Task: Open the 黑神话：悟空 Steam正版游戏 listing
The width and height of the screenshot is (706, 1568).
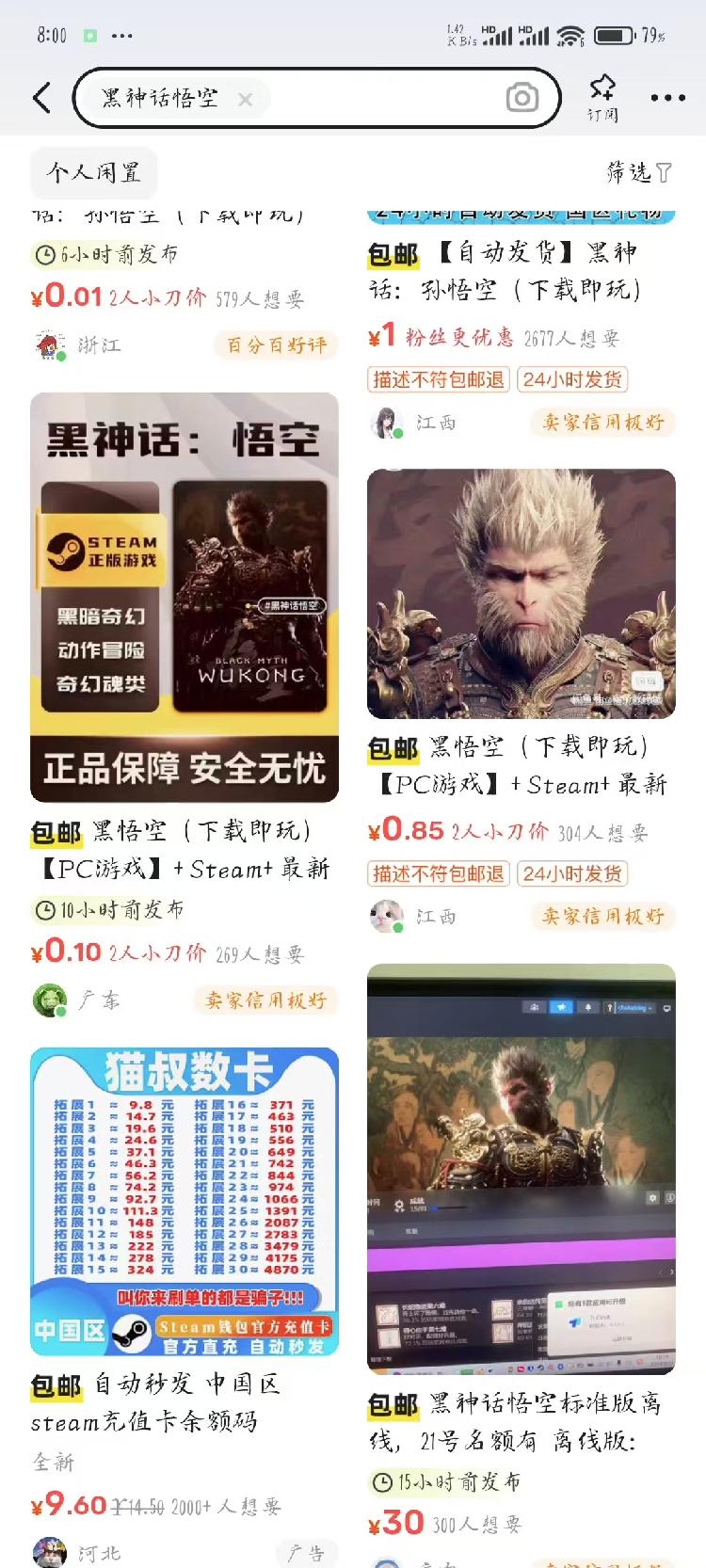Action: 185,598
